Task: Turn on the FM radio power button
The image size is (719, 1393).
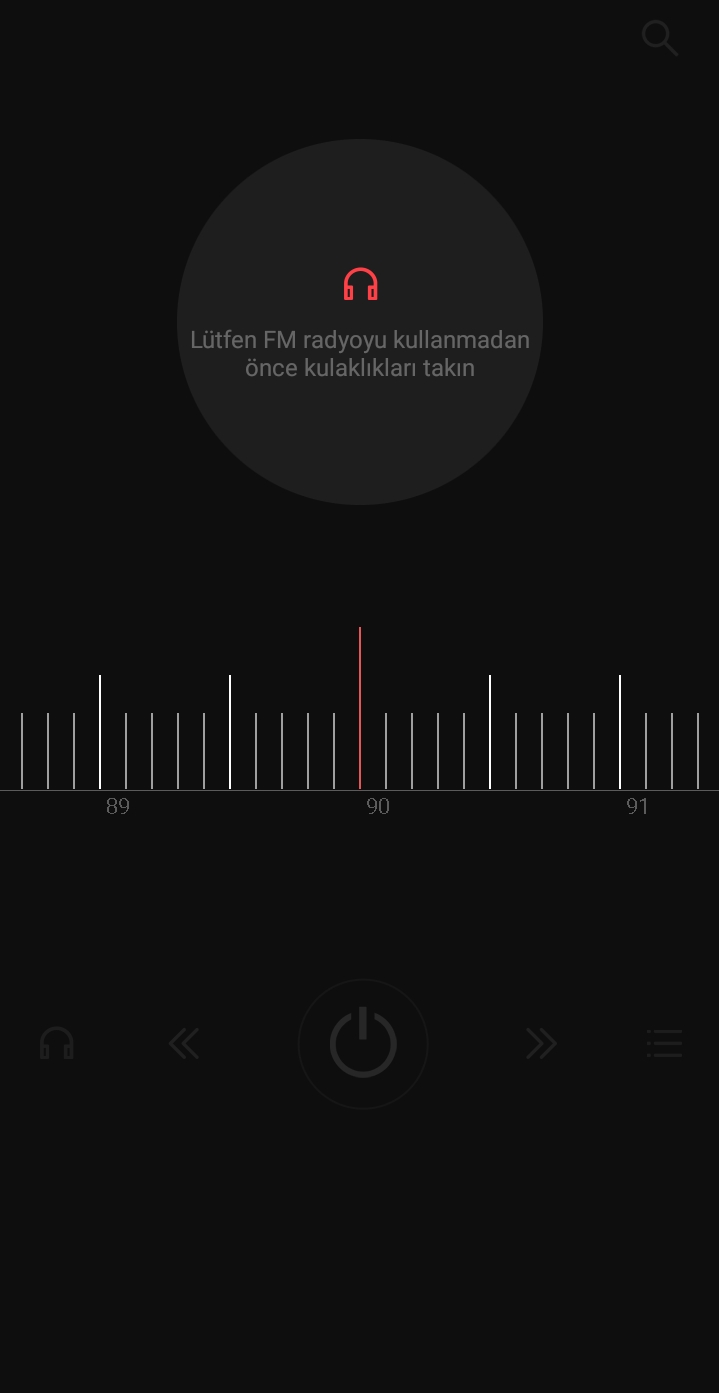Action: (363, 1043)
